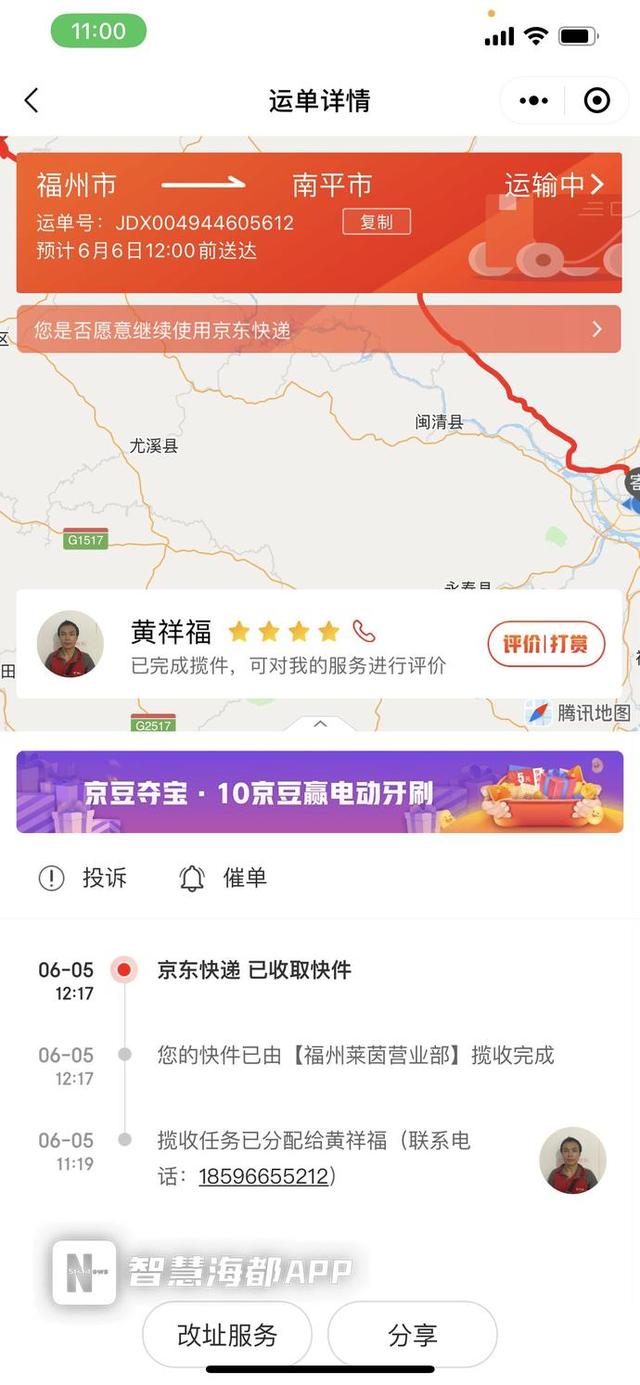Screen dimensions: 640x1385
Task: Tap 催单 to rush the delivery
Action: click(224, 878)
